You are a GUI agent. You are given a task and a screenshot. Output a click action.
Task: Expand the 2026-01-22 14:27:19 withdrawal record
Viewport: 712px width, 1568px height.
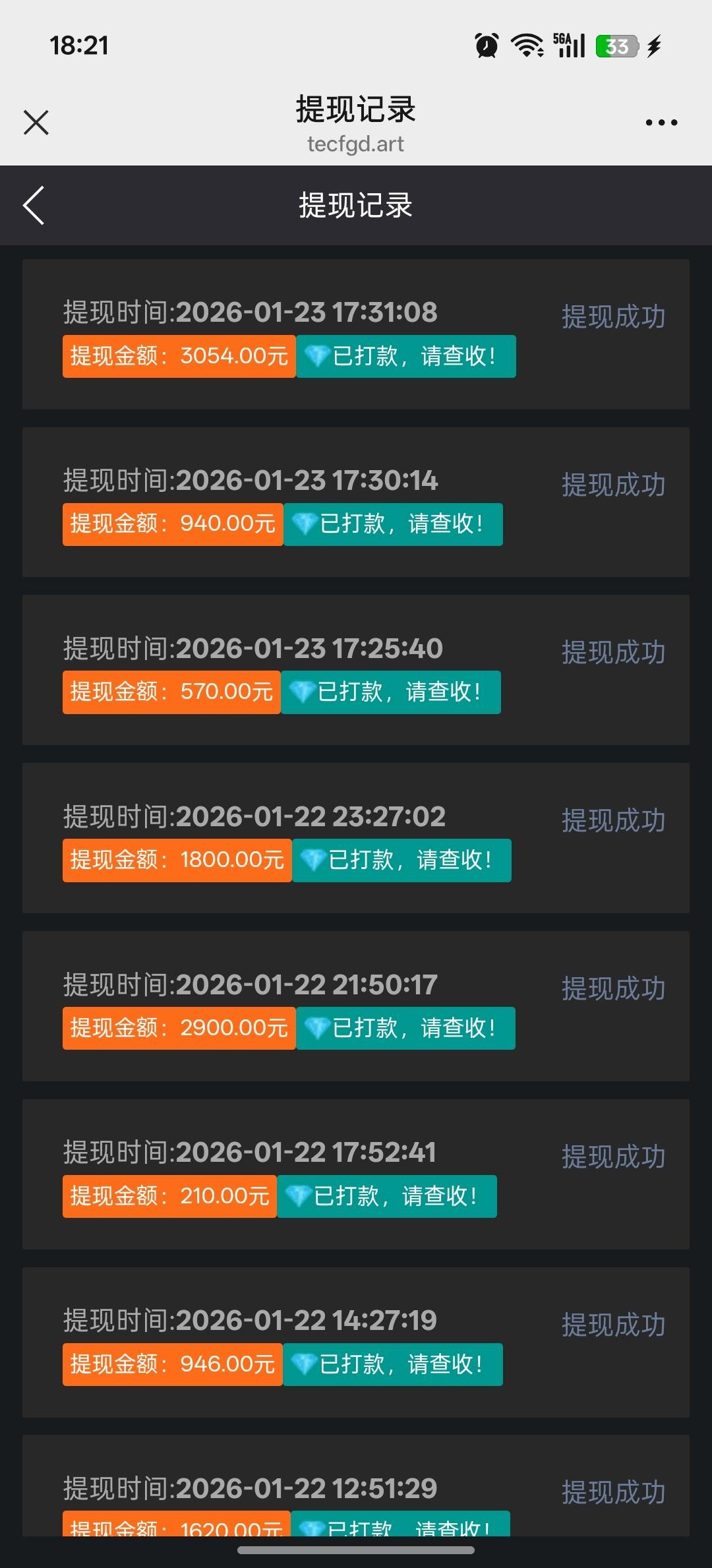pos(356,1342)
